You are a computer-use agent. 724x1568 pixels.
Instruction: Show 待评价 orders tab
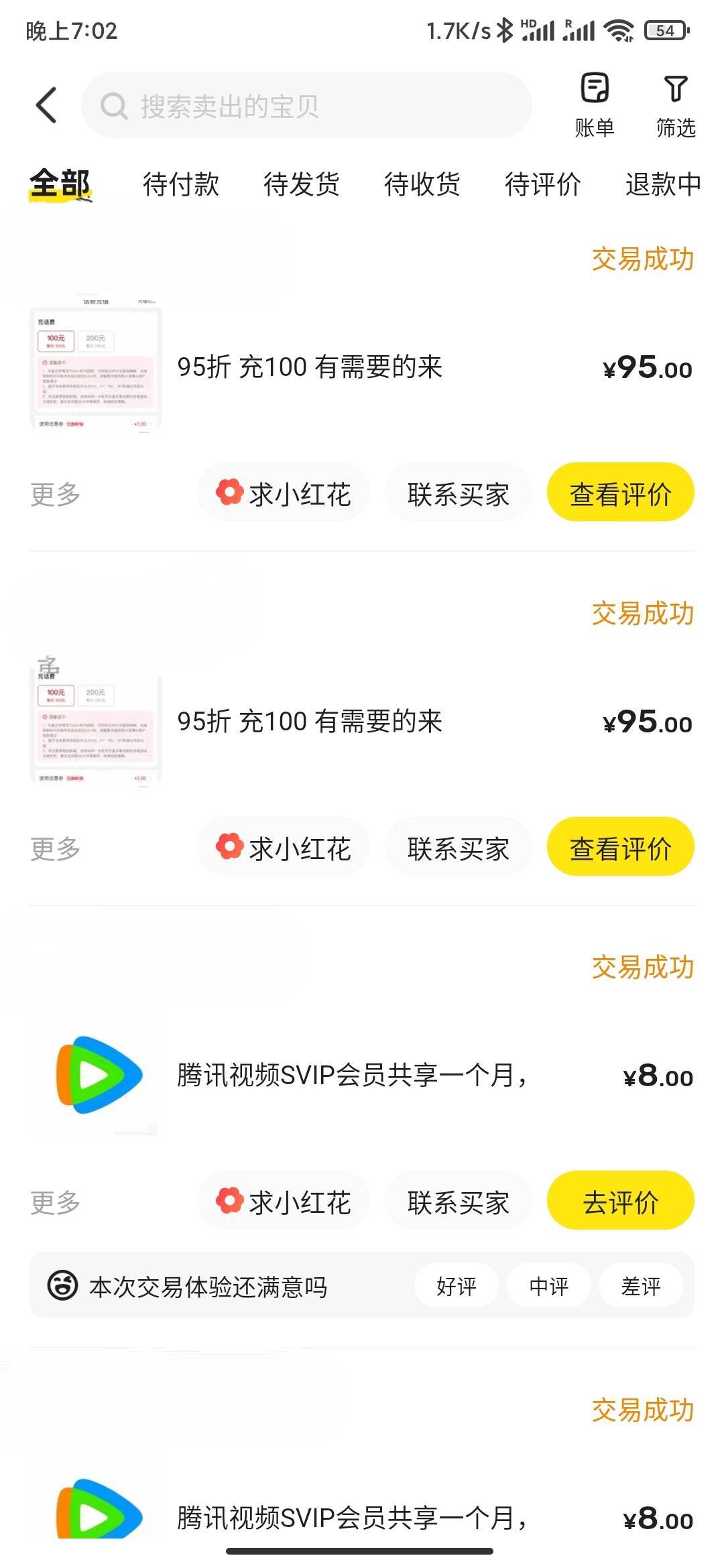[543, 184]
